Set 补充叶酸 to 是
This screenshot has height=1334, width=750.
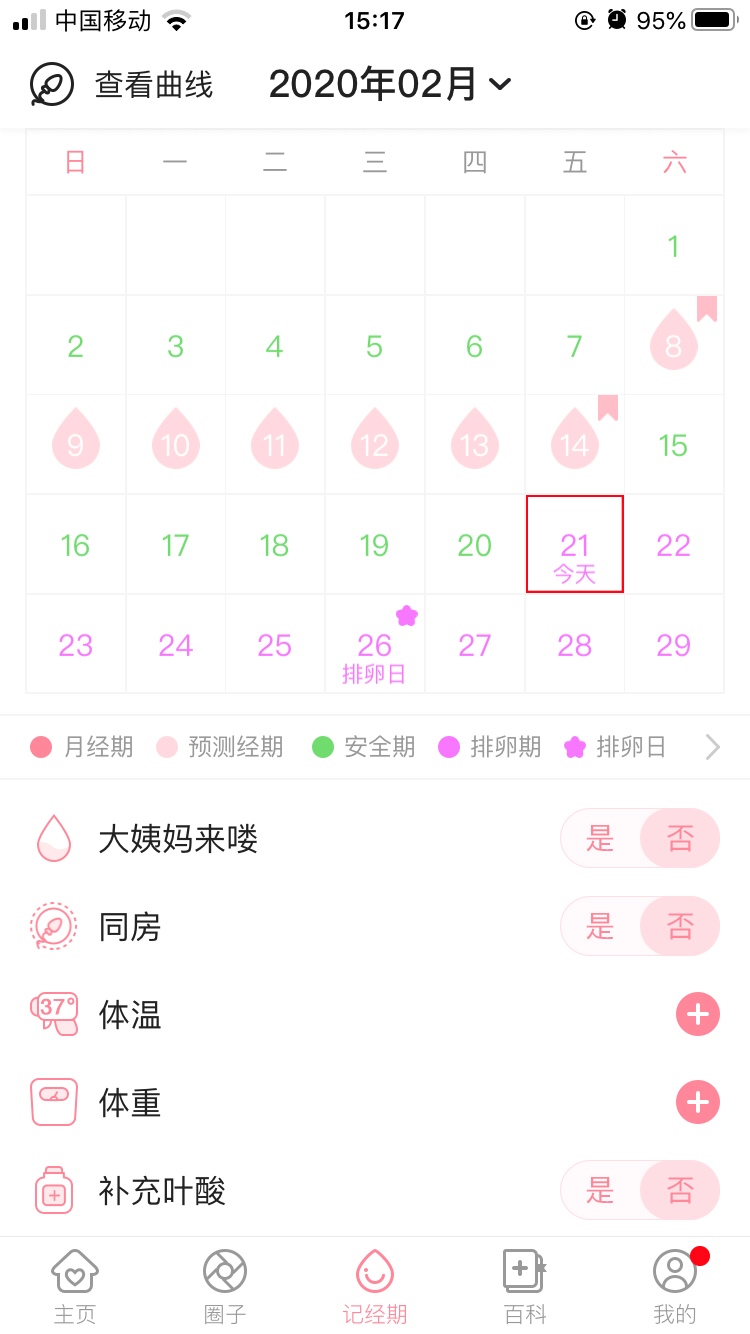(x=600, y=1190)
